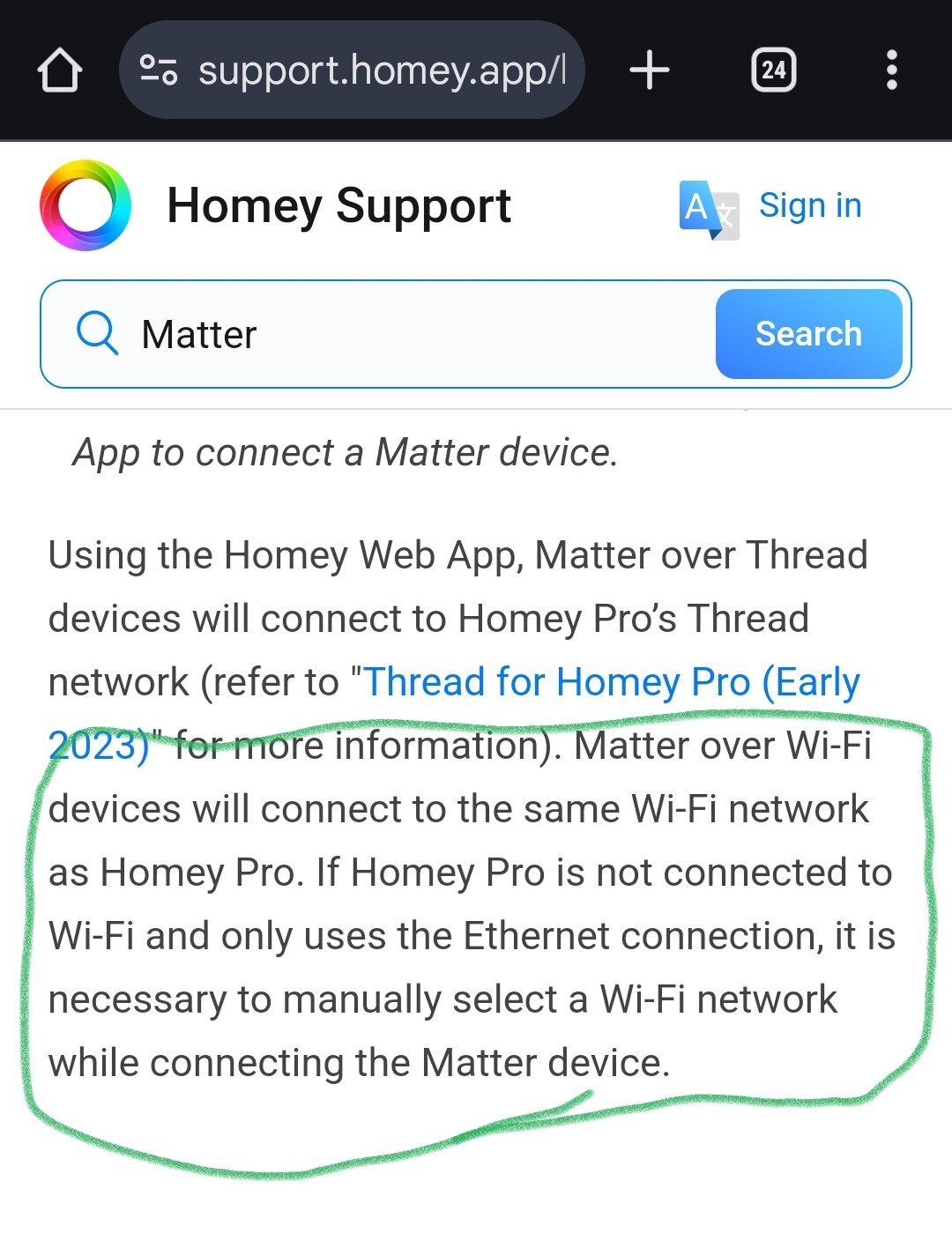This screenshot has width=952, height=1233.
Task: Open the Thread for Homey Pro link
Action: pos(612,682)
